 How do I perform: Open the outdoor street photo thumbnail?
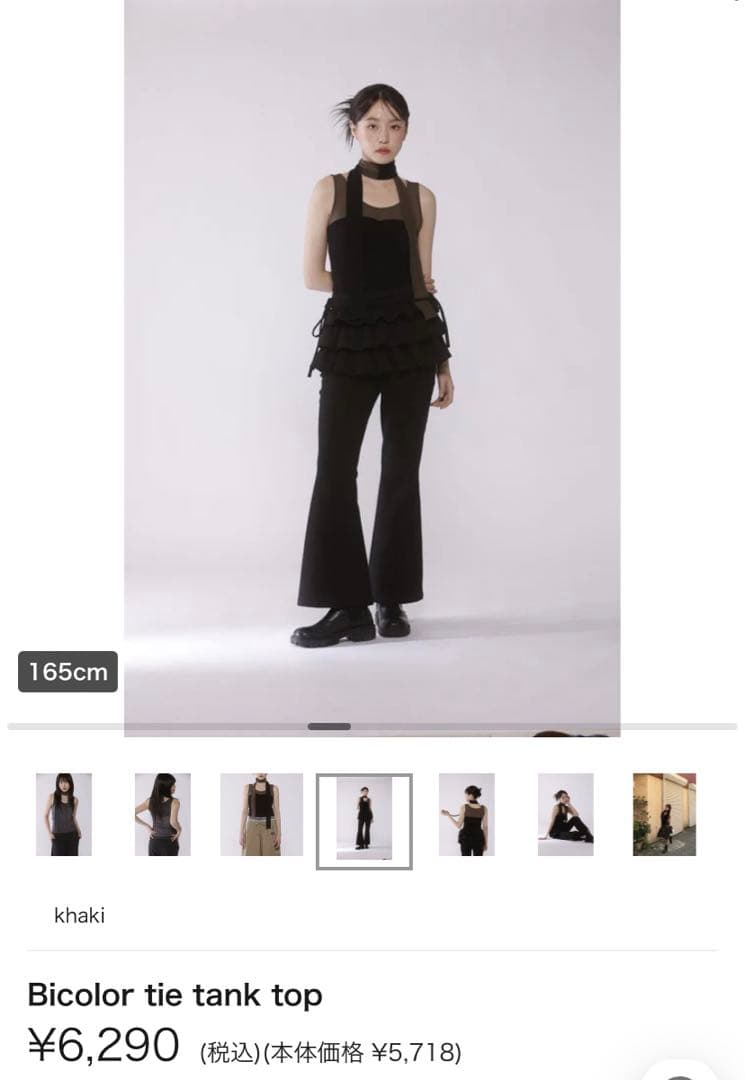pos(664,814)
